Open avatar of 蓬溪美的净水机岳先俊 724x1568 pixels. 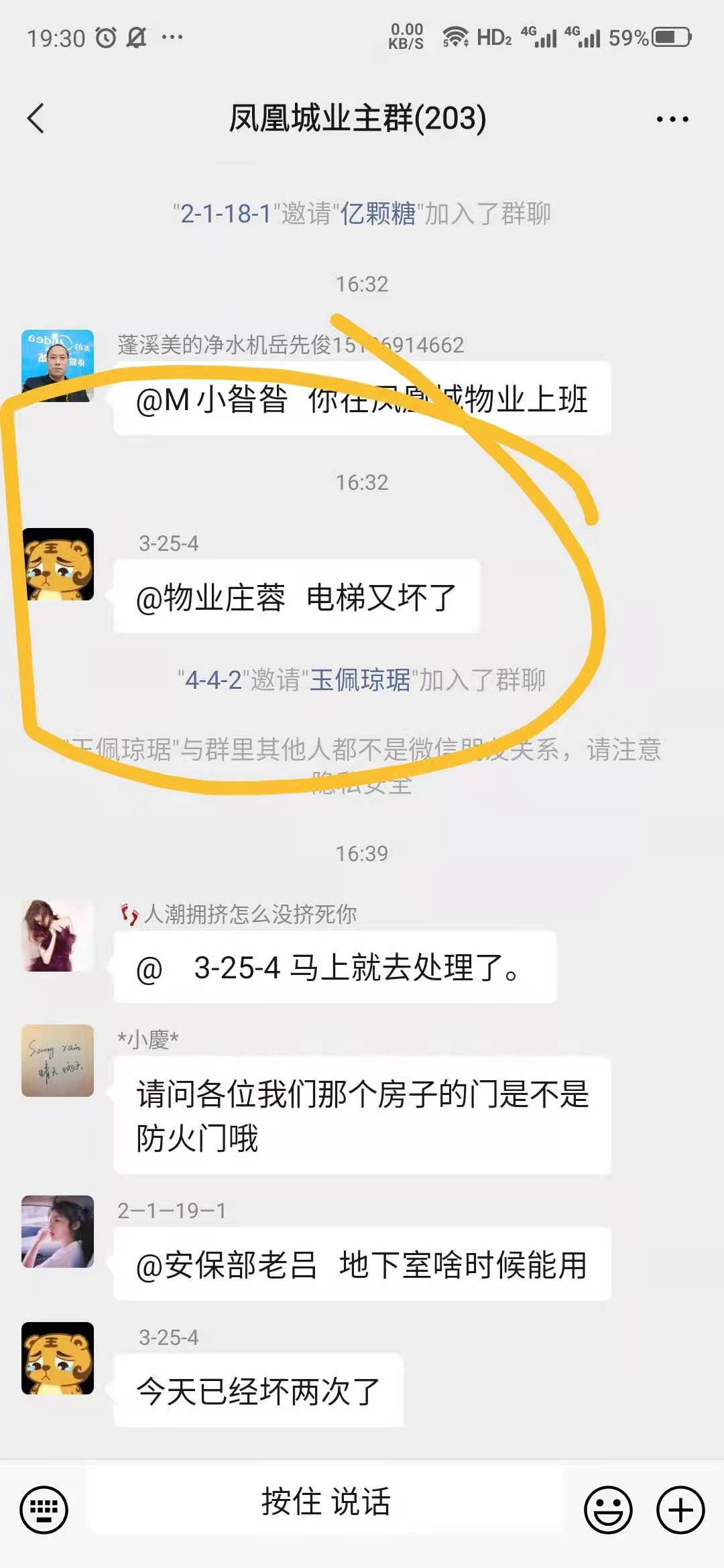click(x=58, y=366)
